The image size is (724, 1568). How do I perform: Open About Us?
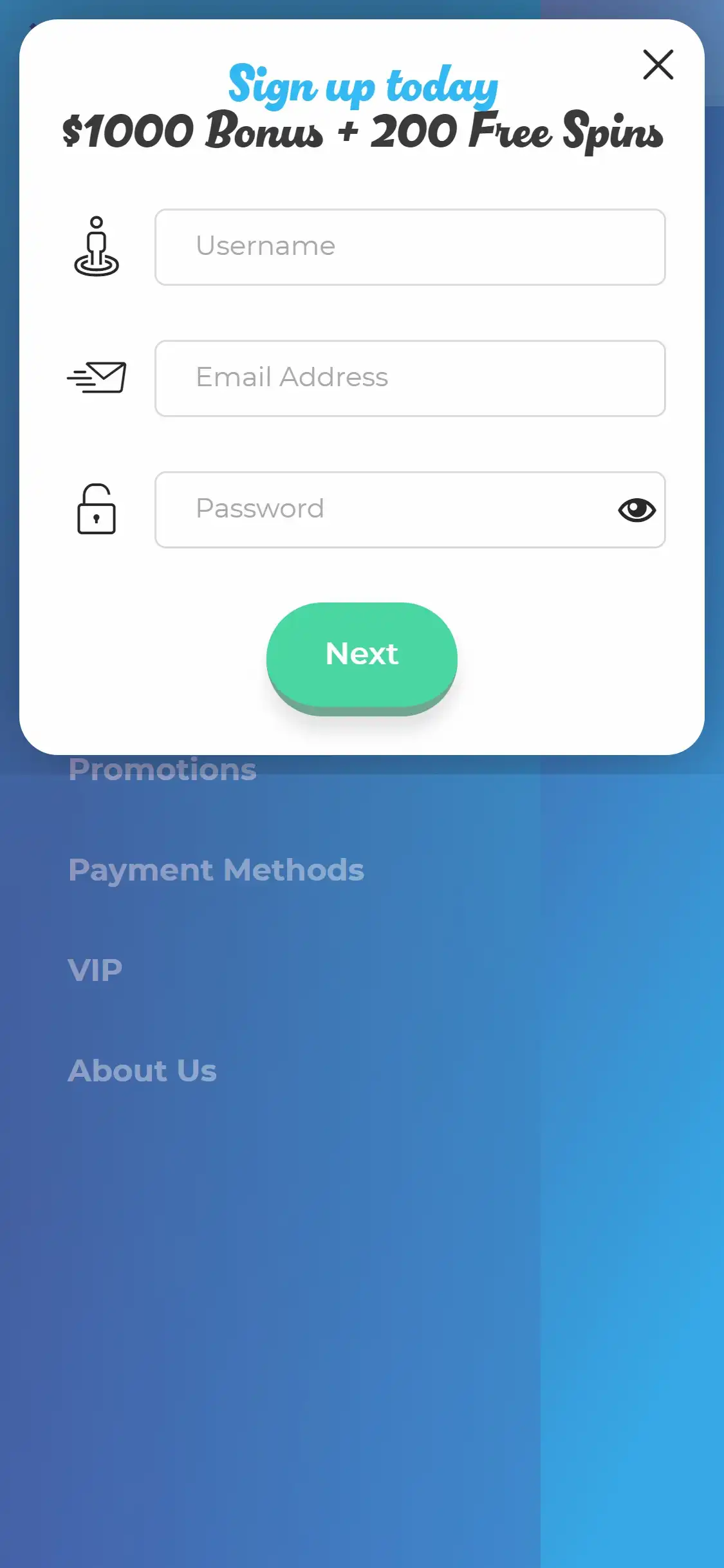tap(142, 1071)
